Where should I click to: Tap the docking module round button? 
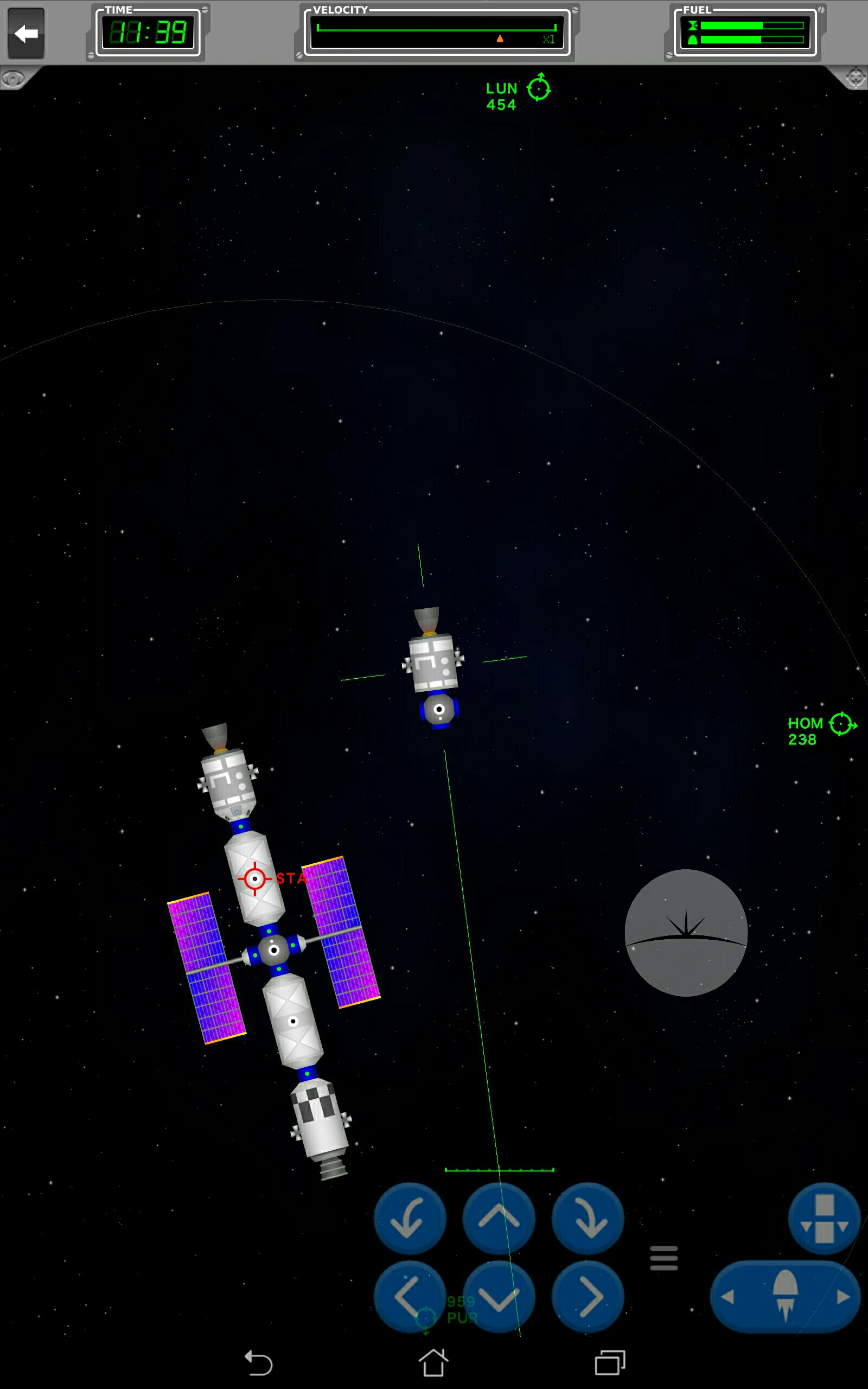(x=824, y=1218)
